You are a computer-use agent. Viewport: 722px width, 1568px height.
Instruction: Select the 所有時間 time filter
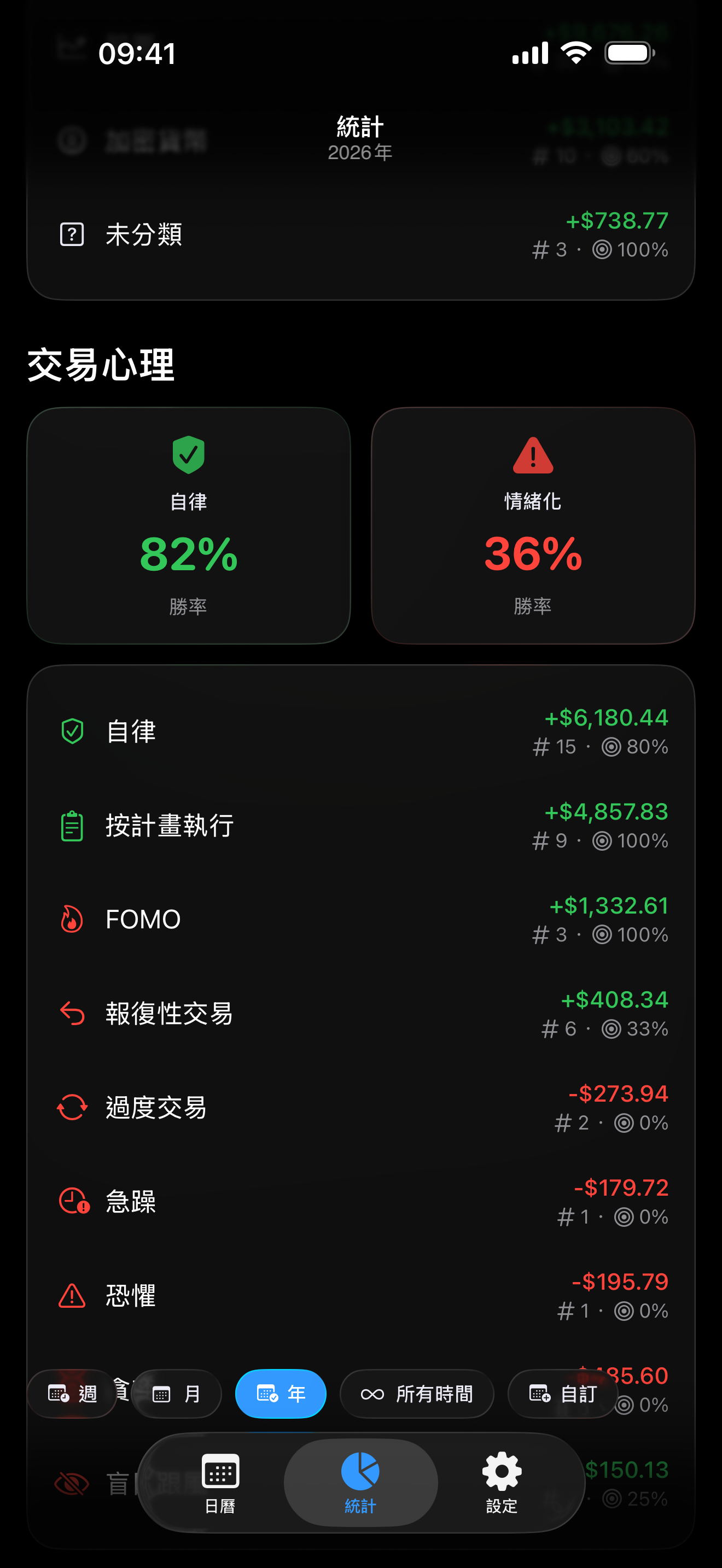(x=417, y=1393)
